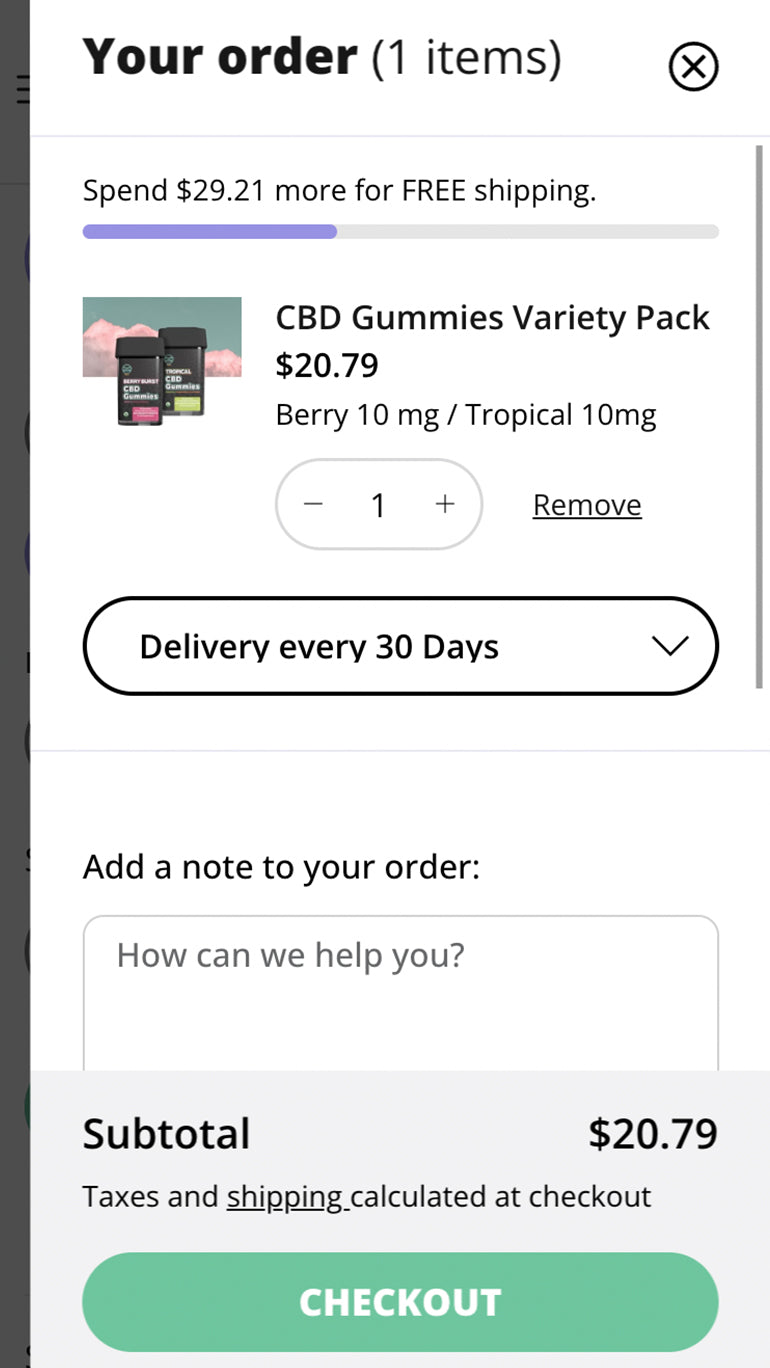
Task: Open the shipping policy link
Action: [285, 1196]
